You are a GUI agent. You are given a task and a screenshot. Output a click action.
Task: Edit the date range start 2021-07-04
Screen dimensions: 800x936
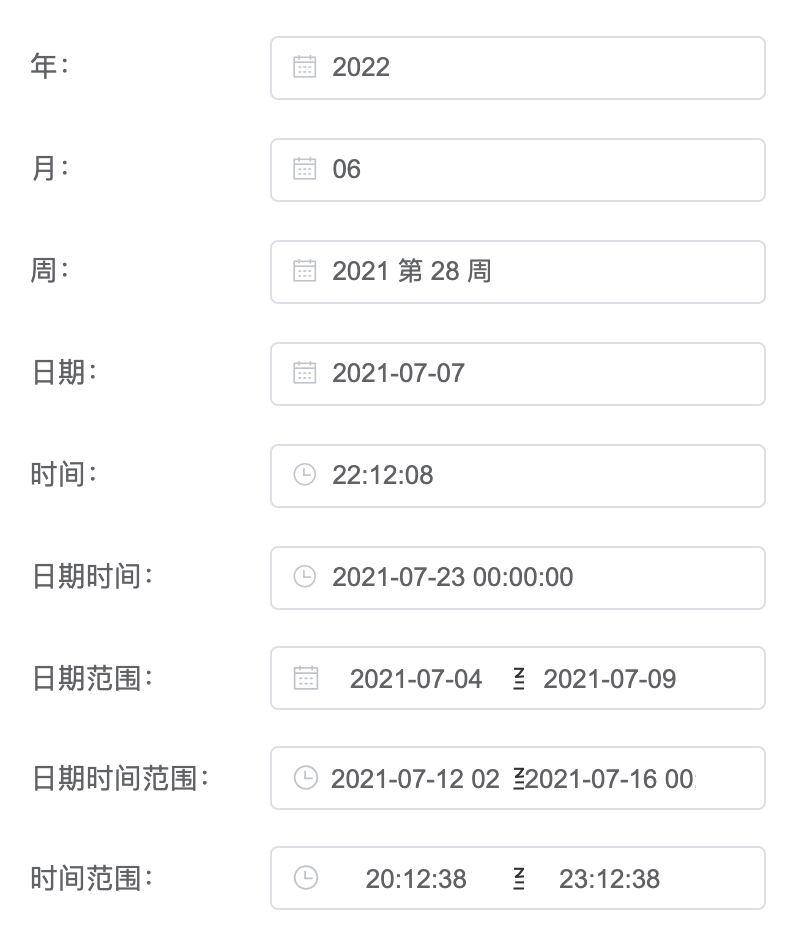coord(416,680)
